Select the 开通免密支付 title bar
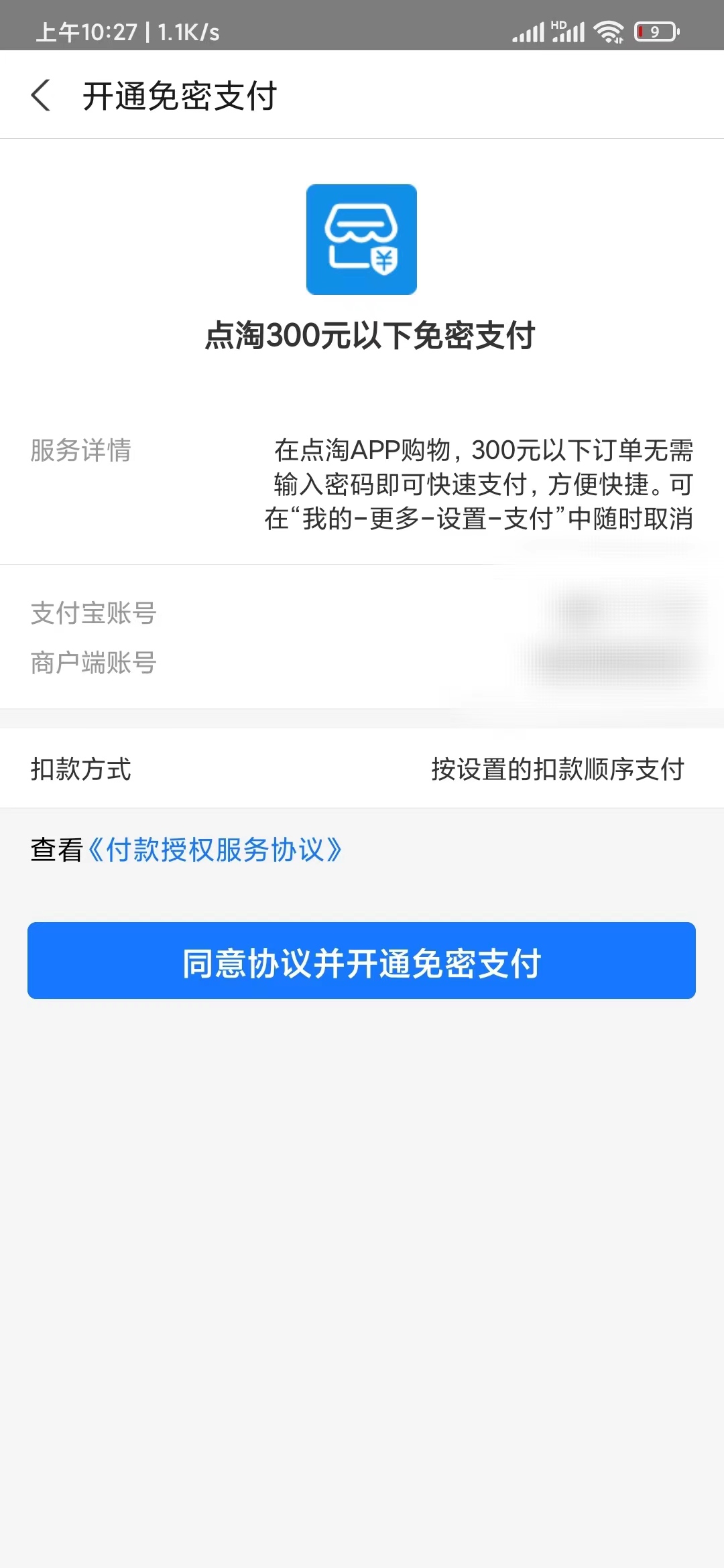724x1568 pixels. pos(181,95)
